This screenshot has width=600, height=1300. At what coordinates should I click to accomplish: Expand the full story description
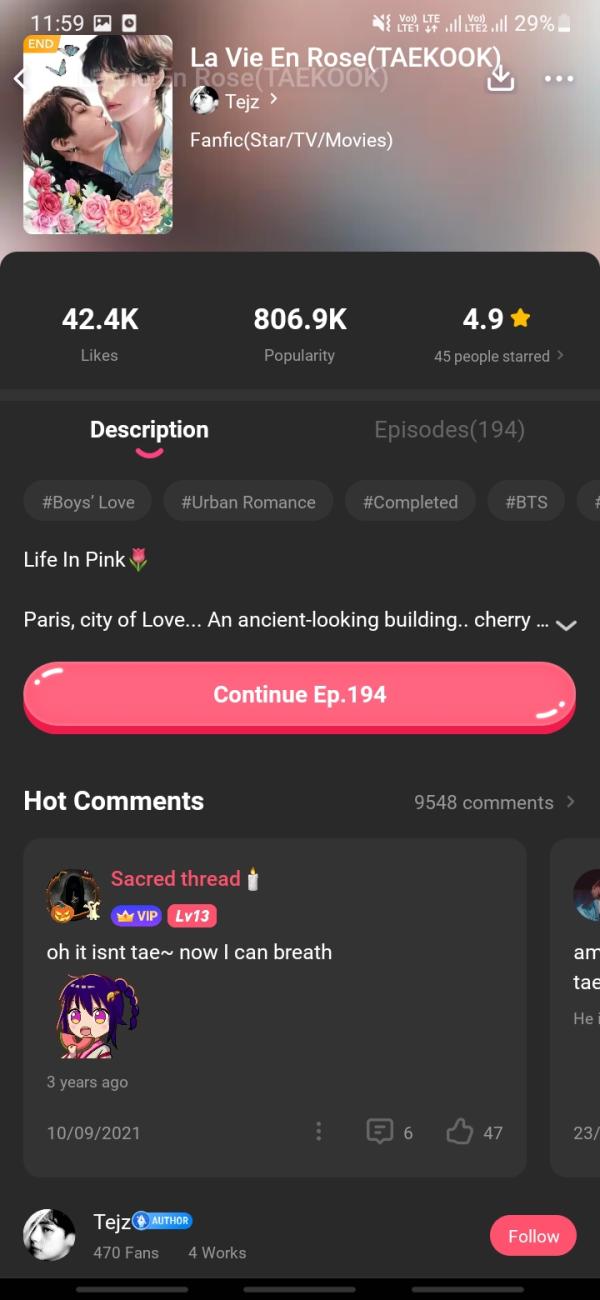(566, 624)
